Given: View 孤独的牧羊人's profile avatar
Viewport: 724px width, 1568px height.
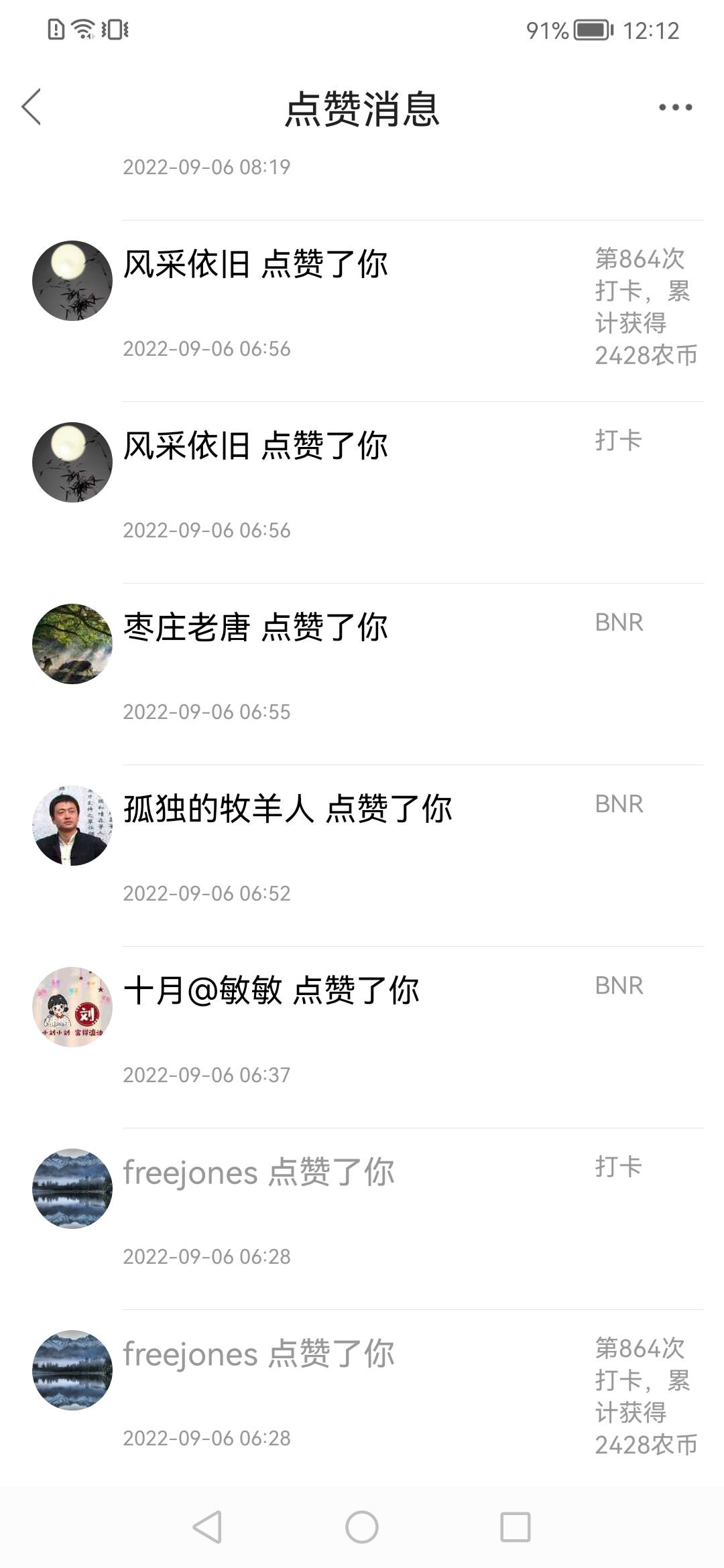Looking at the screenshot, I should pyautogui.click(x=72, y=826).
